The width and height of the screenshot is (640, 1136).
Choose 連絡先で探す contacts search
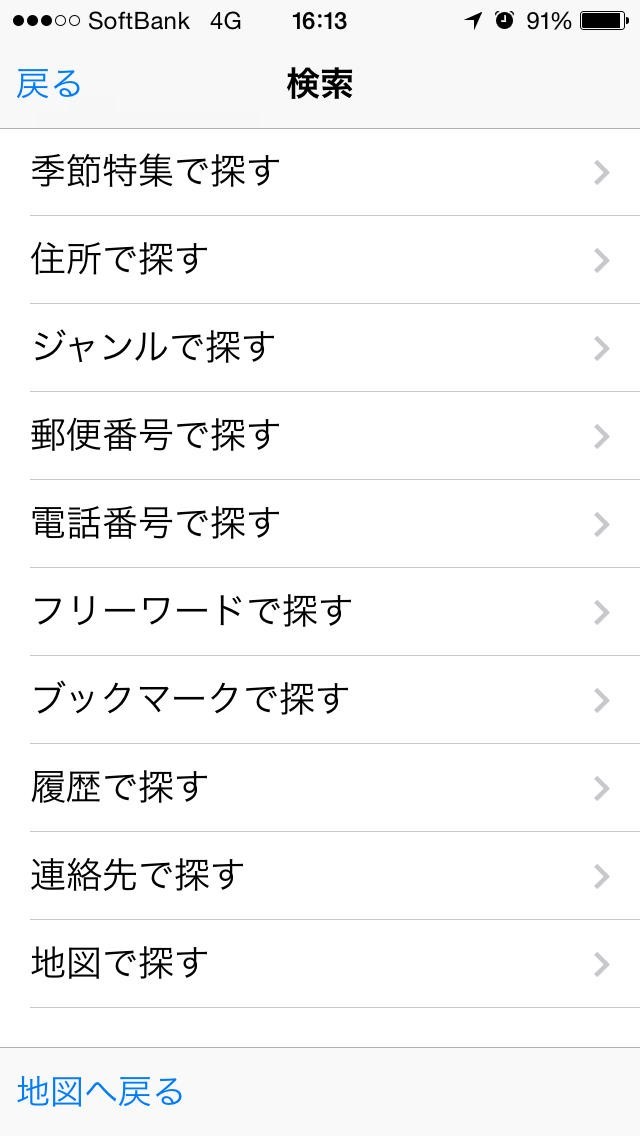[320, 876]
